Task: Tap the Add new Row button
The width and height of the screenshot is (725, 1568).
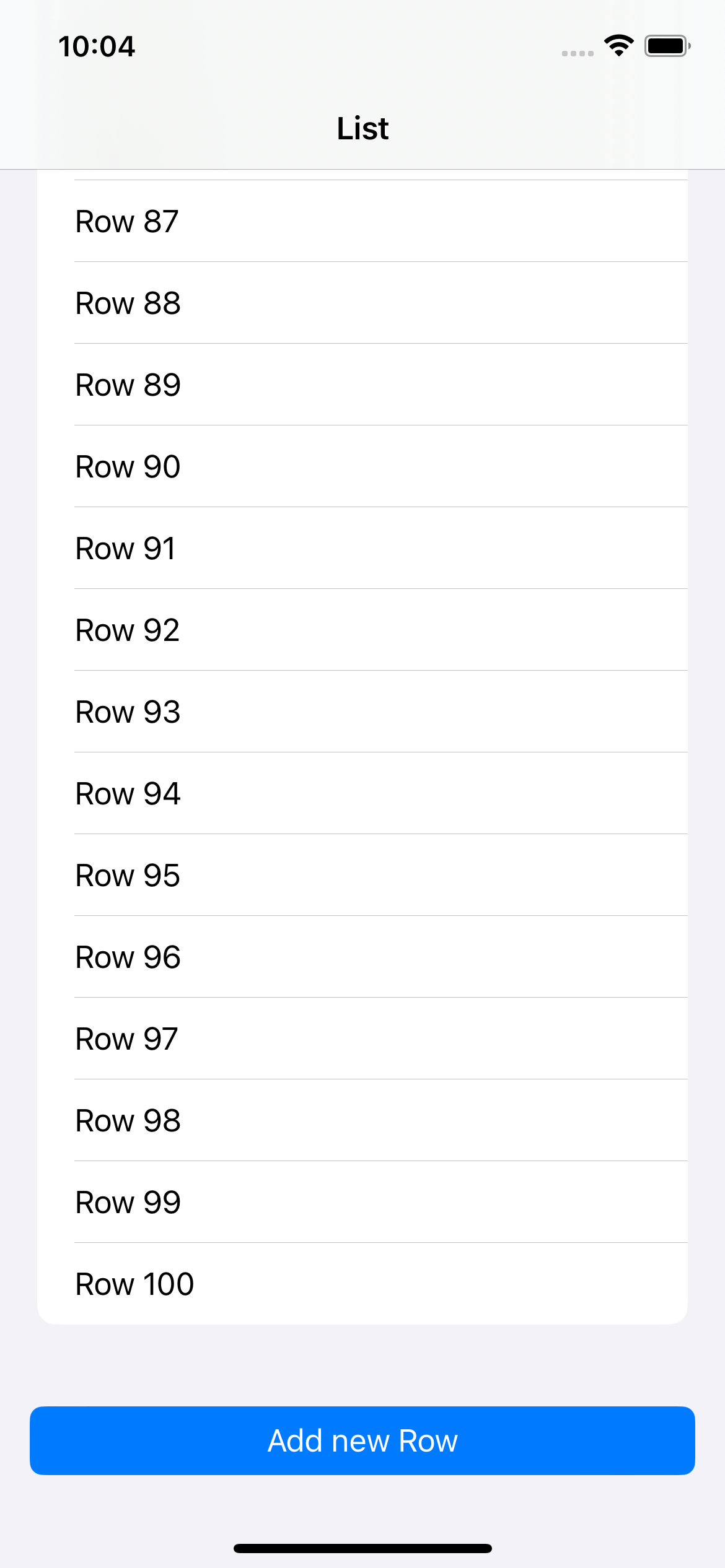Action: click(x=362, y=1440)
